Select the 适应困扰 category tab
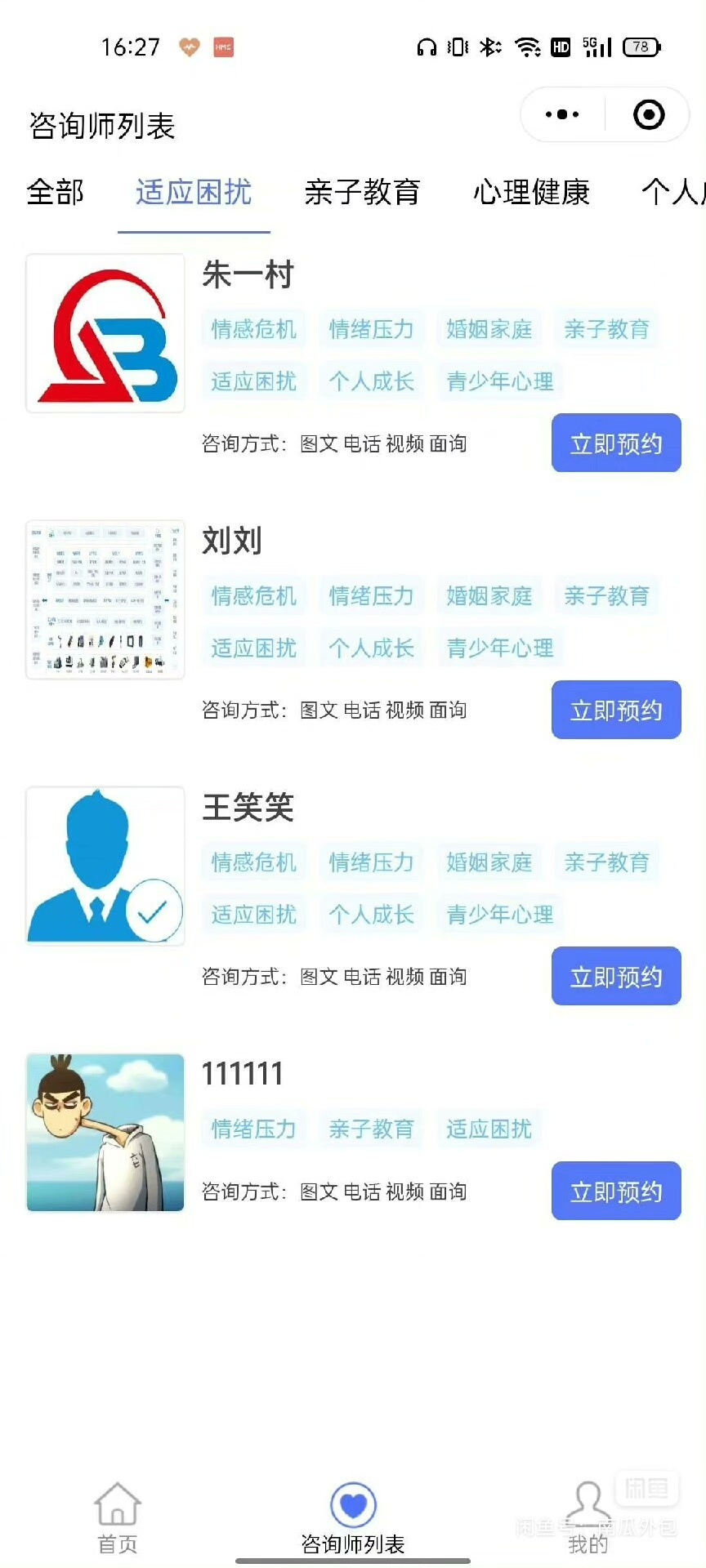 (x=194, y=193)
